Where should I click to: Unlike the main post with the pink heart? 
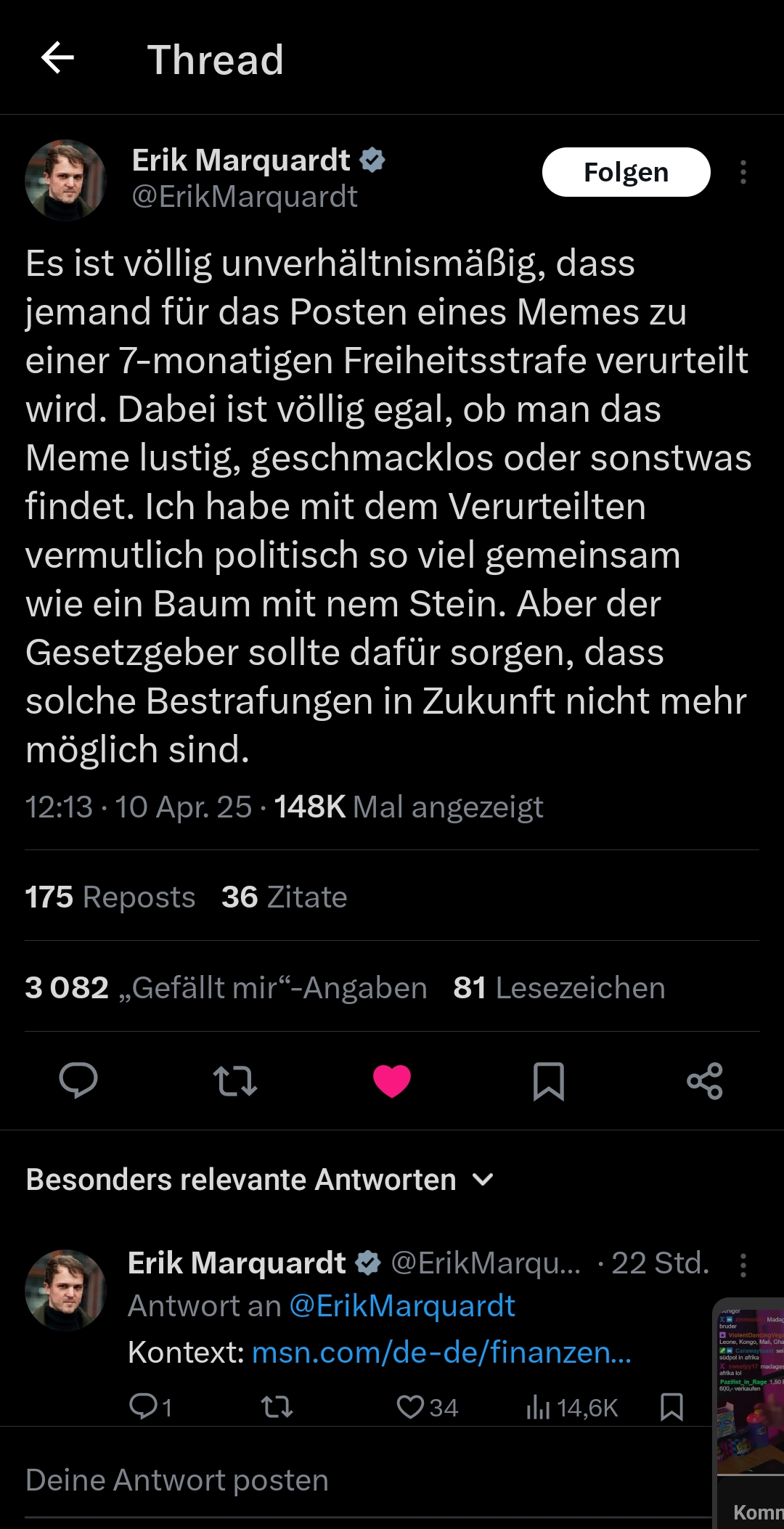(392, 1080)
